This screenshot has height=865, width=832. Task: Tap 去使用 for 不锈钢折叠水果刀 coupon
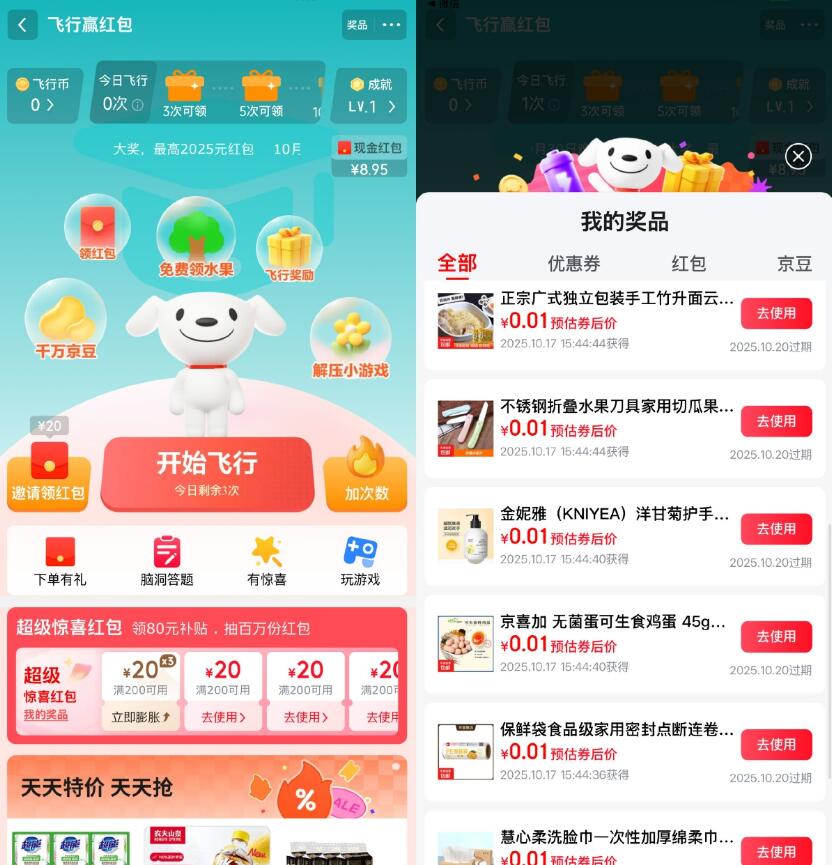(x=776, y=421)
